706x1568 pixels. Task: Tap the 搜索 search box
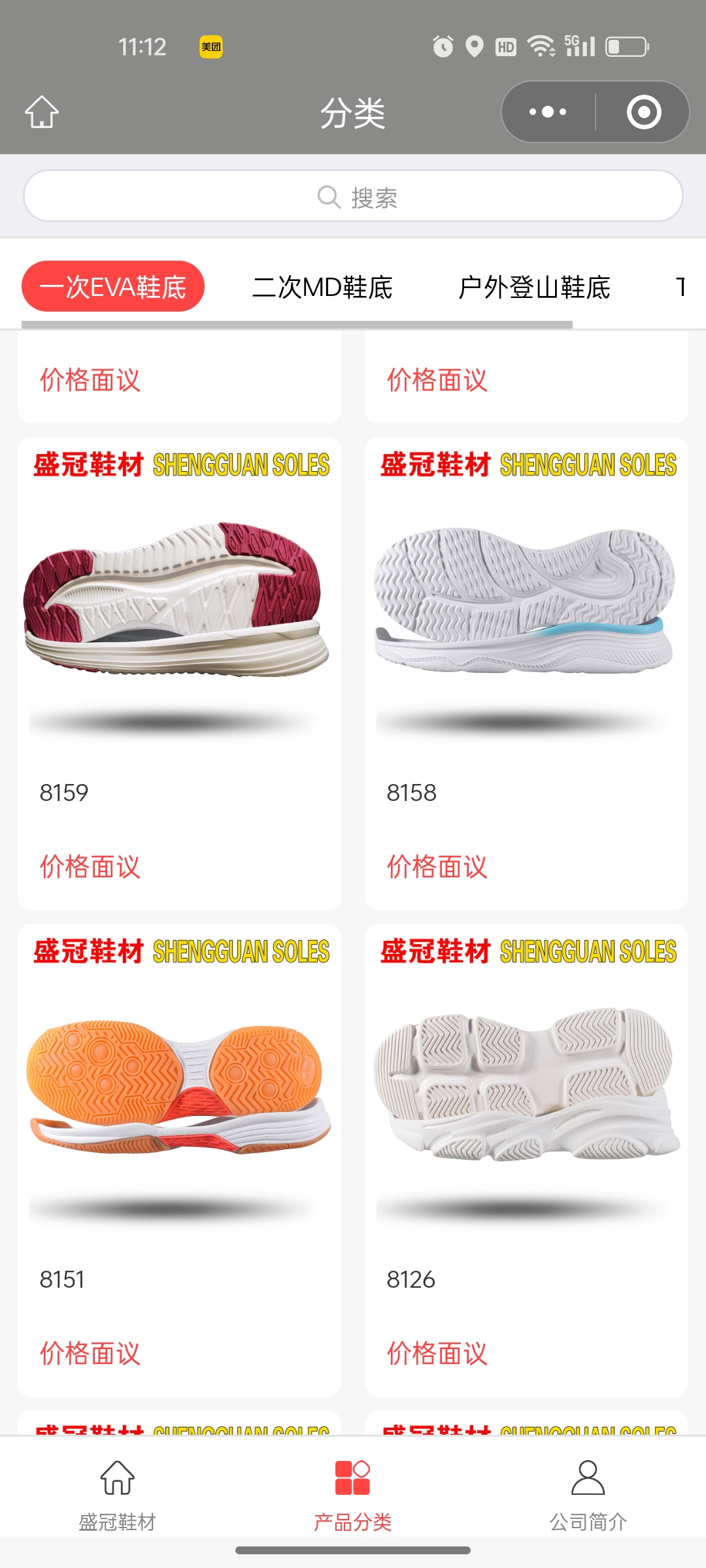353,196
